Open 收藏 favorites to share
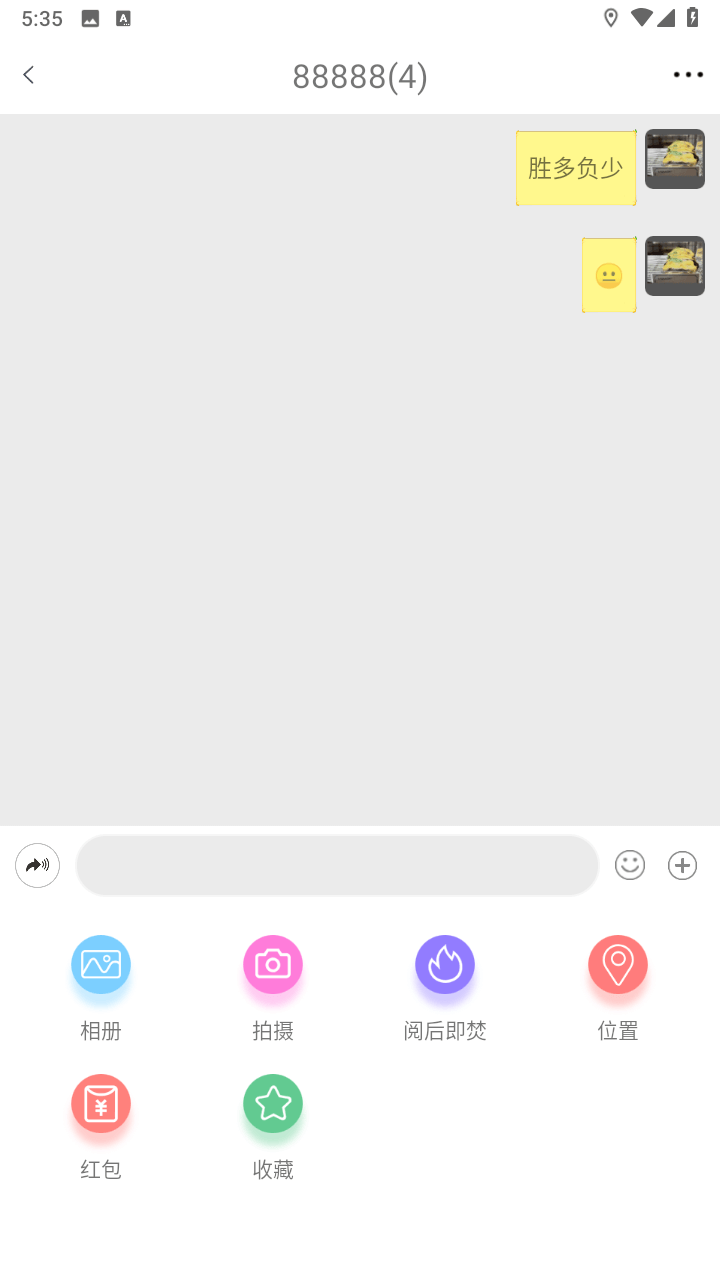The height and width of the screenshot is (1280, 720). point(273,1104)
